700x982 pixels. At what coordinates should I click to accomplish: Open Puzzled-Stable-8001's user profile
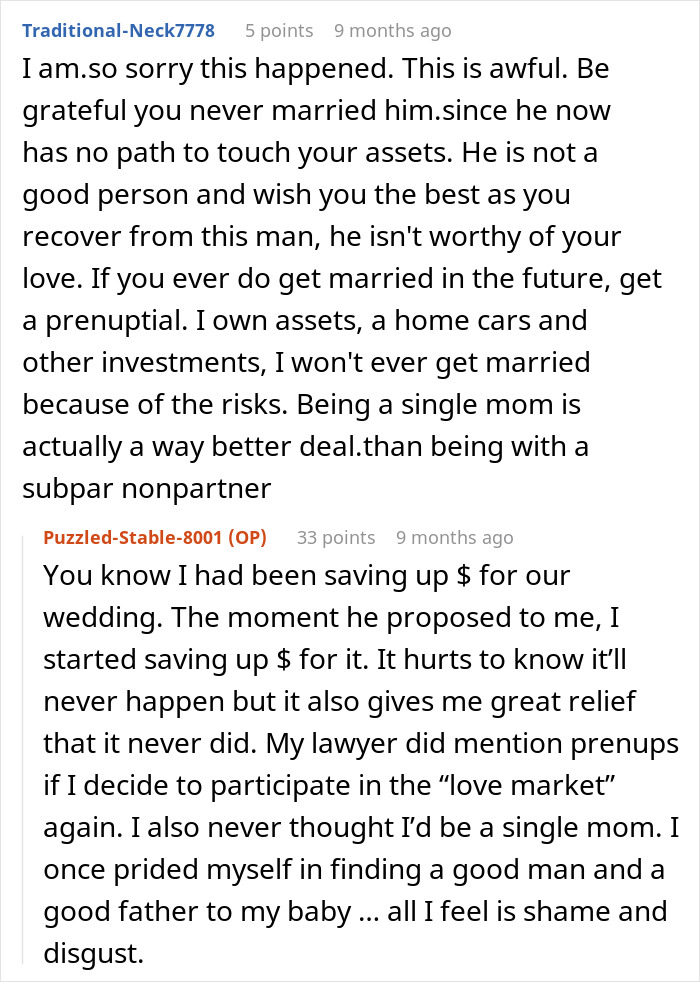point(135,538)
